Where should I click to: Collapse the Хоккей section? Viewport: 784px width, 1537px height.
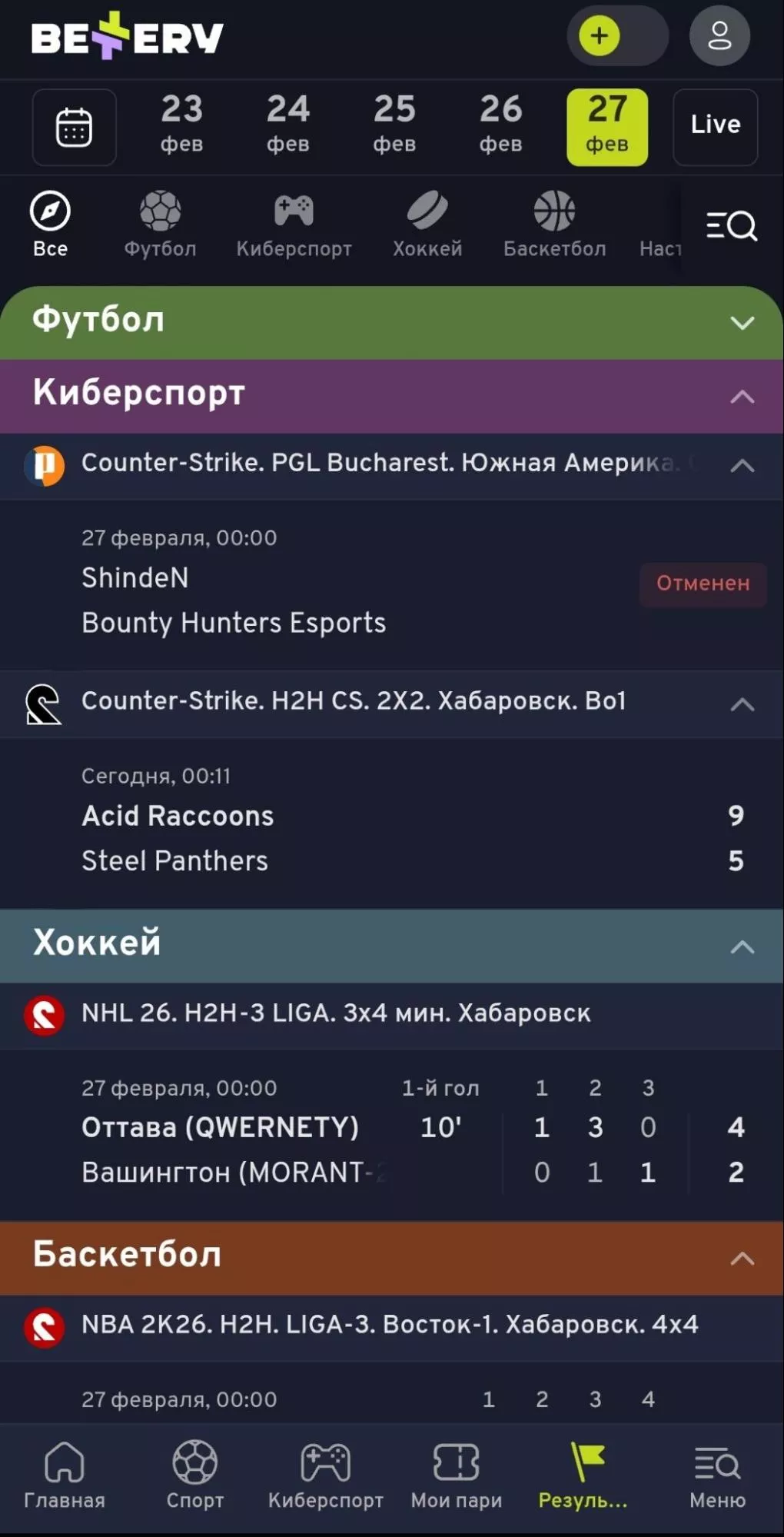[x=741, y=946]
